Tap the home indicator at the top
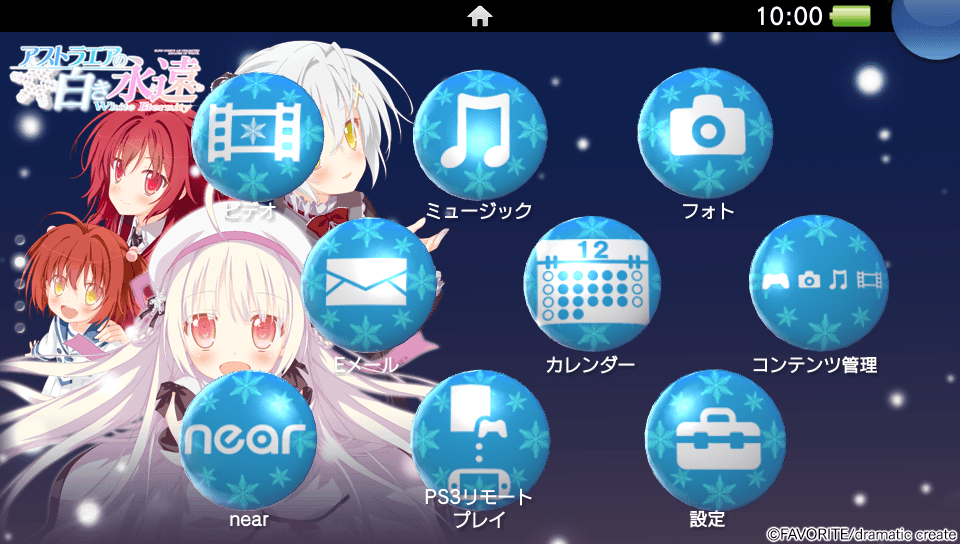Screen dimensions: 960x544 pos(480,16)
